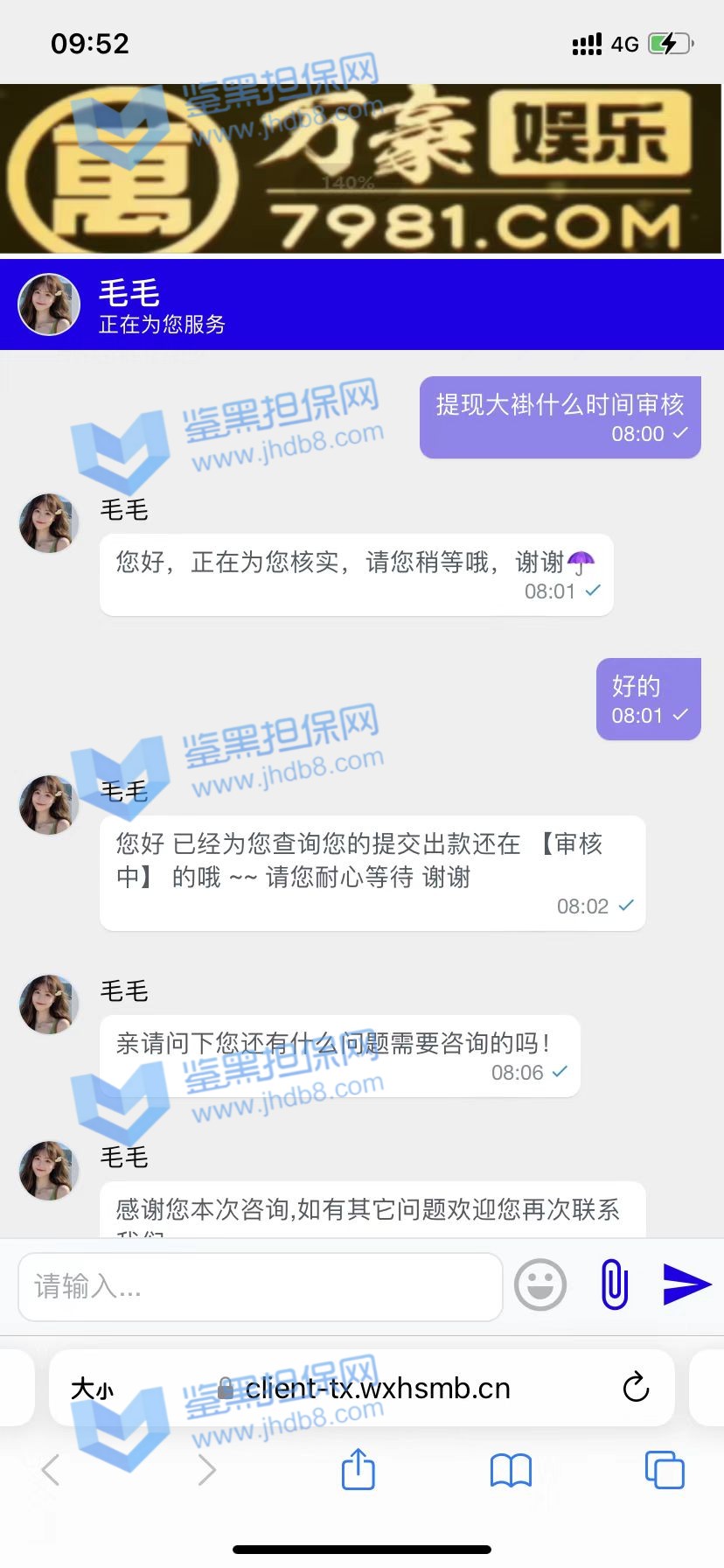The width and height of the screenshot is (724, 1568).
Task: Open Safari bookmarks
Action: (x=511, y=1470)
